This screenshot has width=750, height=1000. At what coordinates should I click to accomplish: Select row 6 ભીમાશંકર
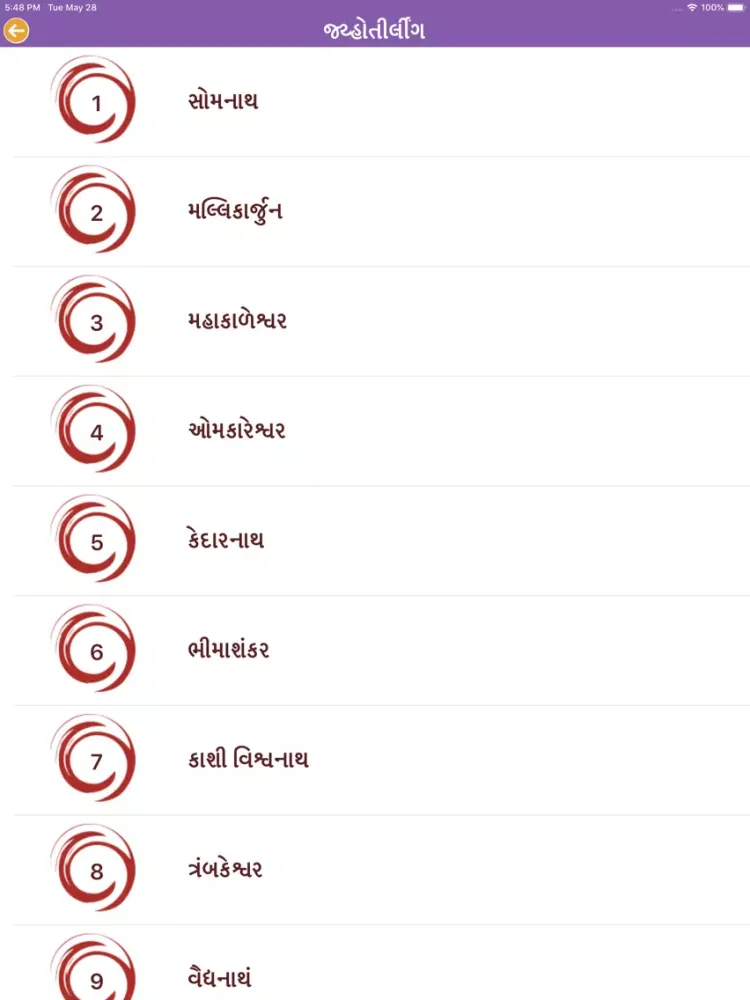click(228, 651)
